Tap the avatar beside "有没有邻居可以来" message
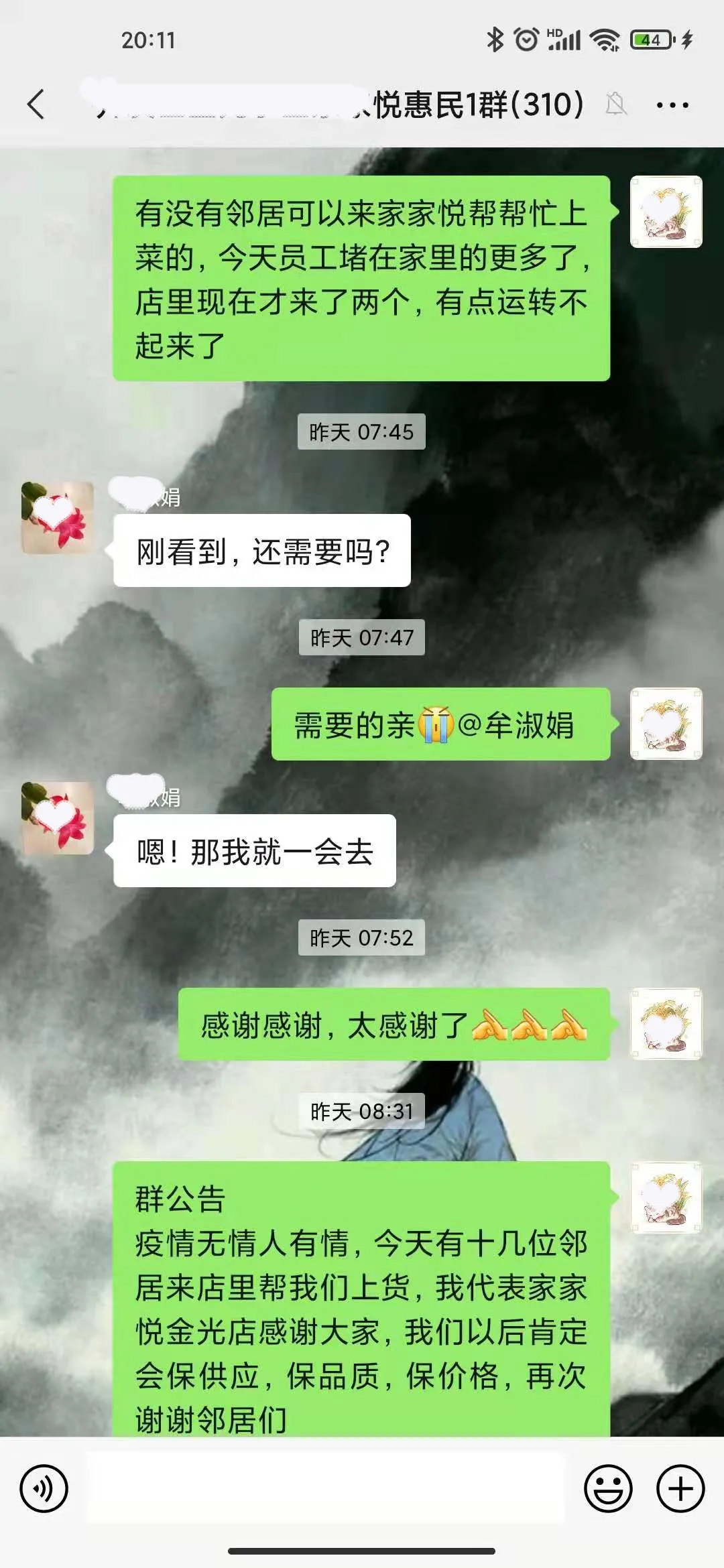The height and width of the screenshot is (1568, 724). [666, 212]
